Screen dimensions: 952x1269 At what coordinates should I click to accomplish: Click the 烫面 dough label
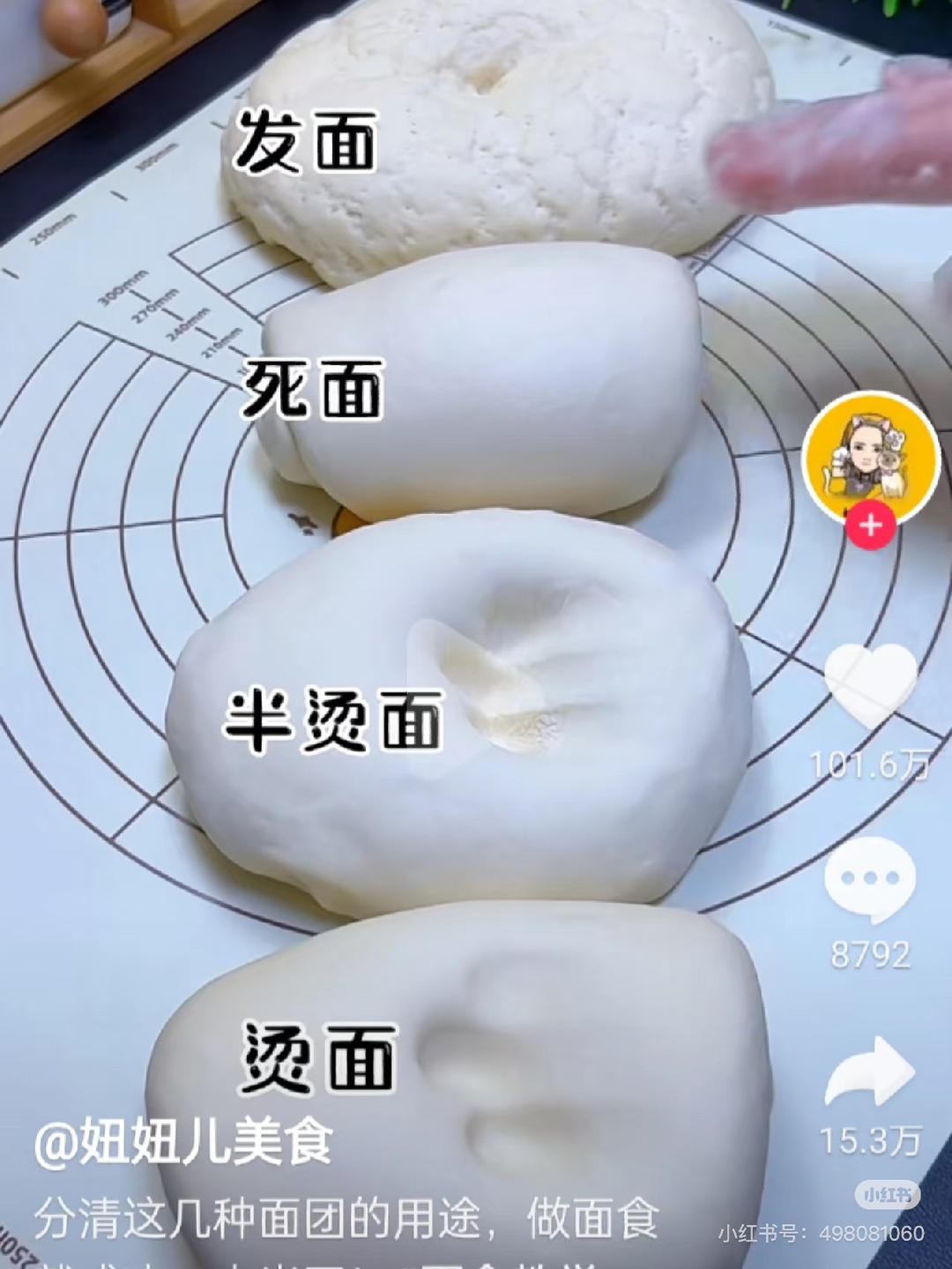tap(317, 1056)
